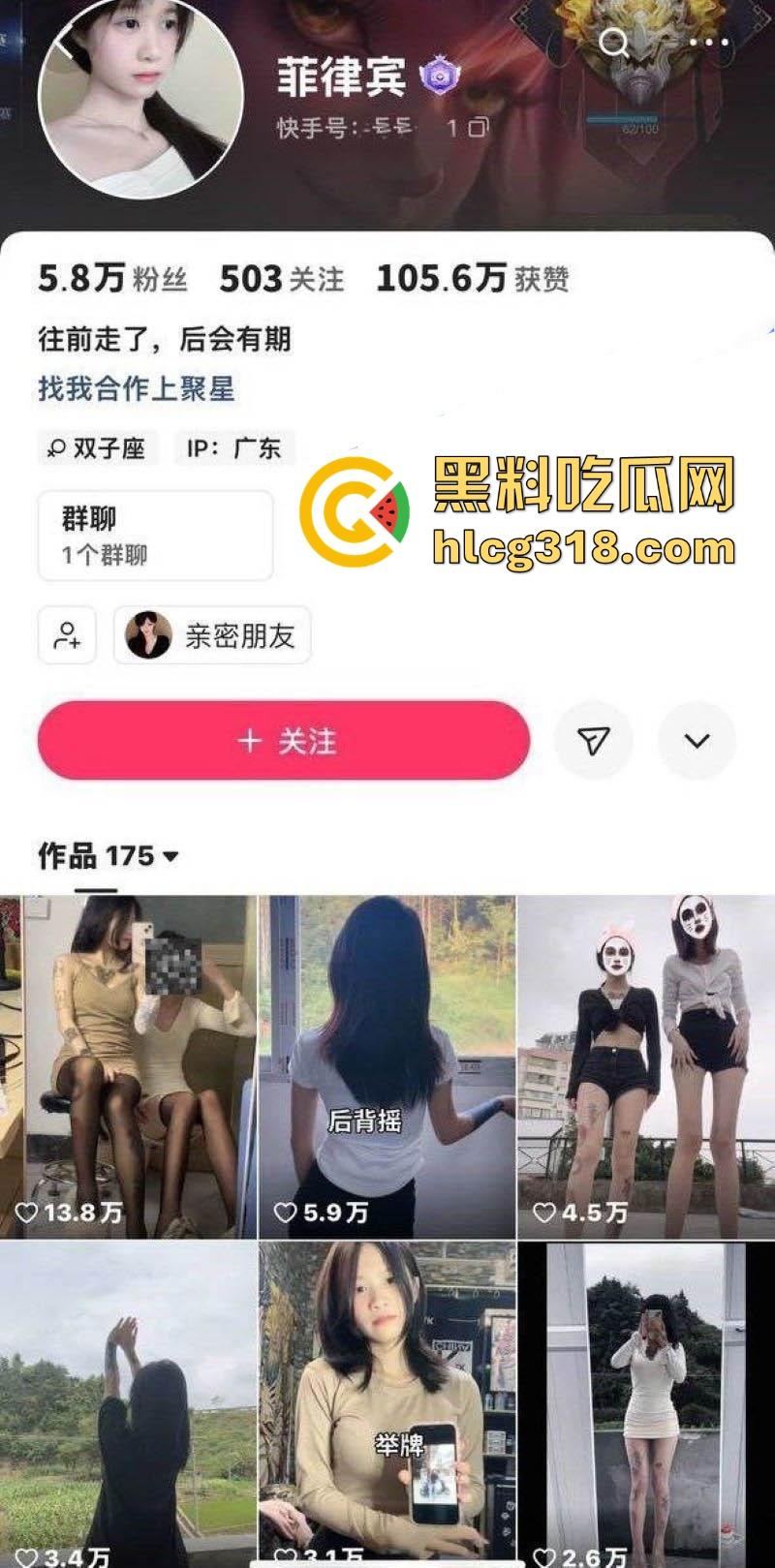Image resolution: width=775 pixels, height=1568 pixels.
Task: View the 503 关注 following list
Action: (x=281, y=279)
